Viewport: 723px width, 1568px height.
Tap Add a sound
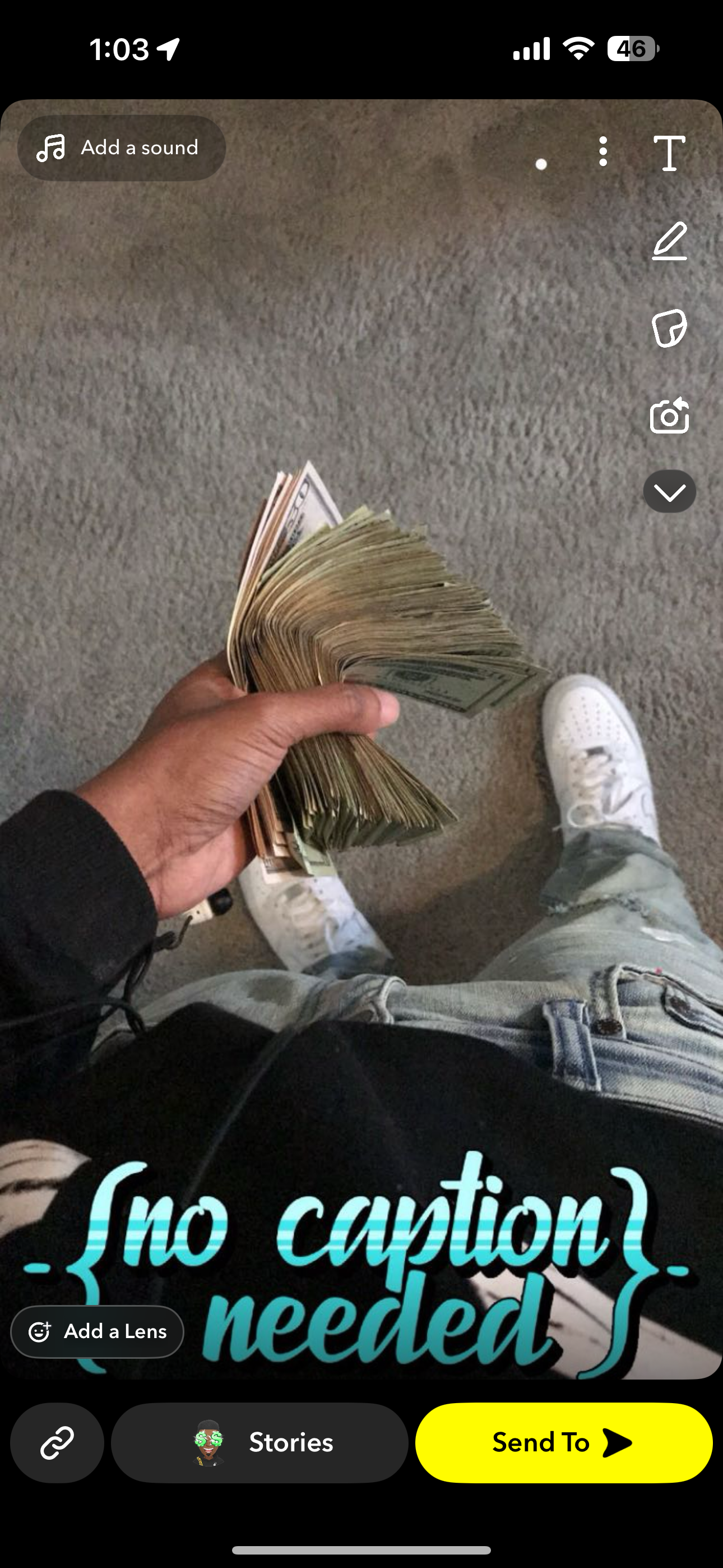[121, 148]
